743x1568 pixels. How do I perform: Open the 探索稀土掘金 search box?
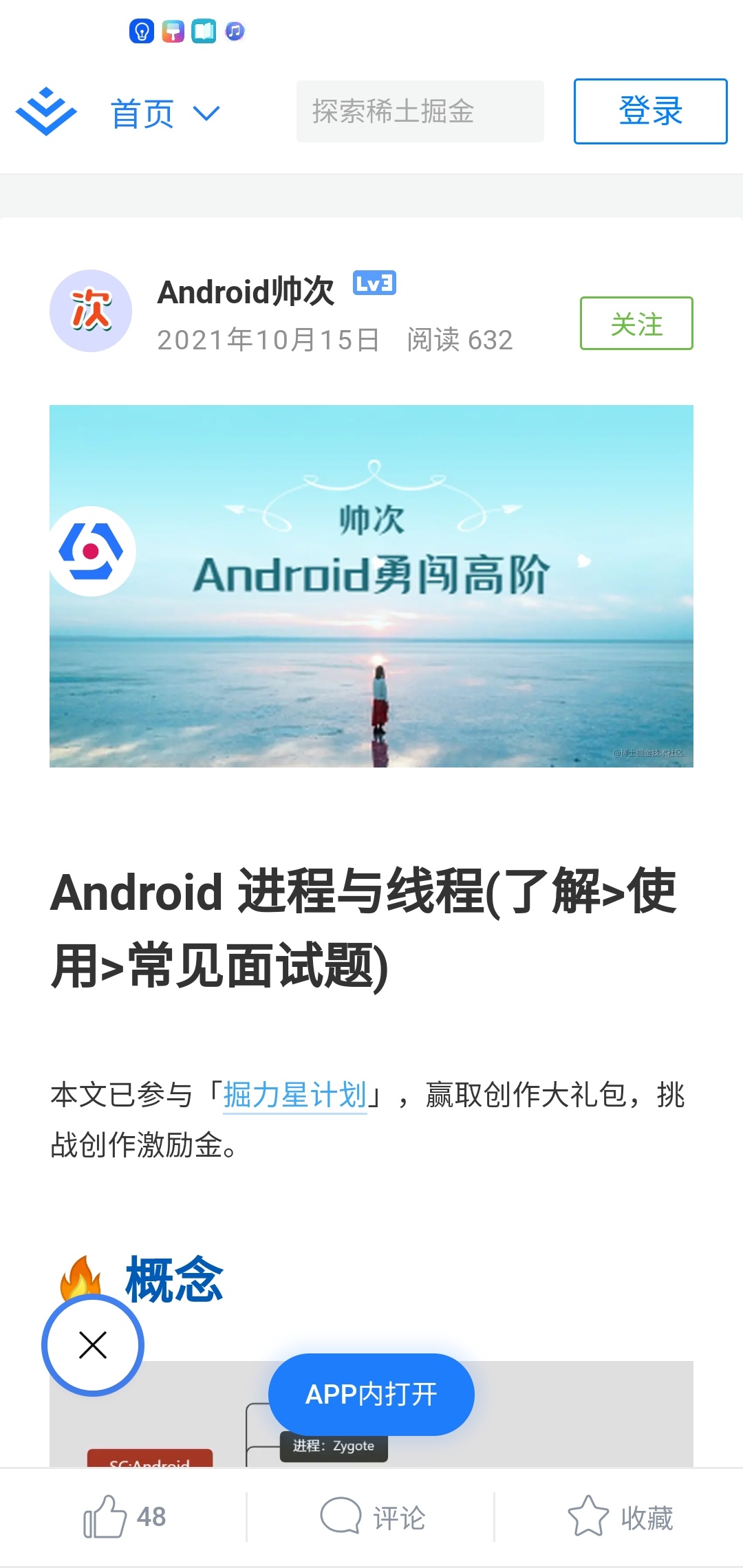420,111
